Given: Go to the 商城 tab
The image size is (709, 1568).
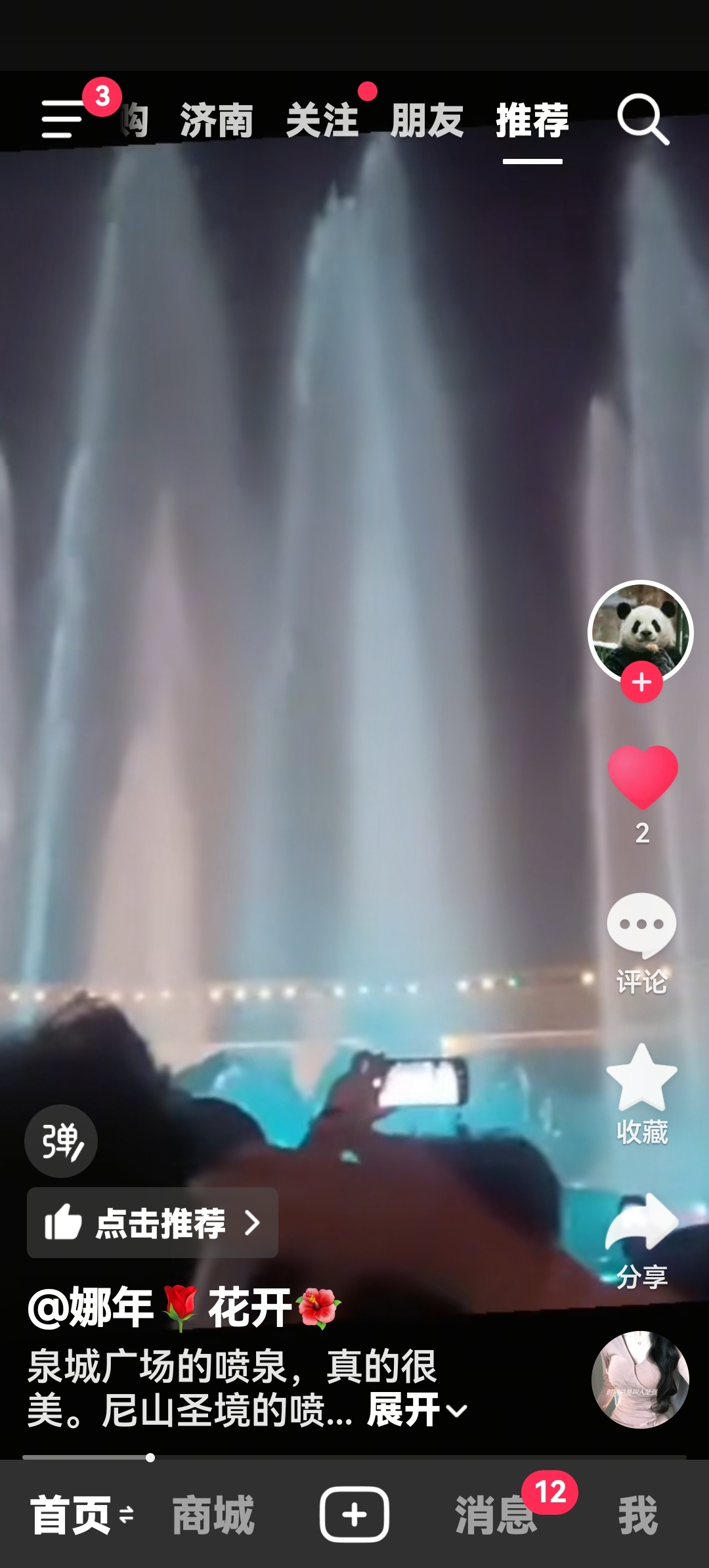Looking at the screenshot, I should [213, 1515].
